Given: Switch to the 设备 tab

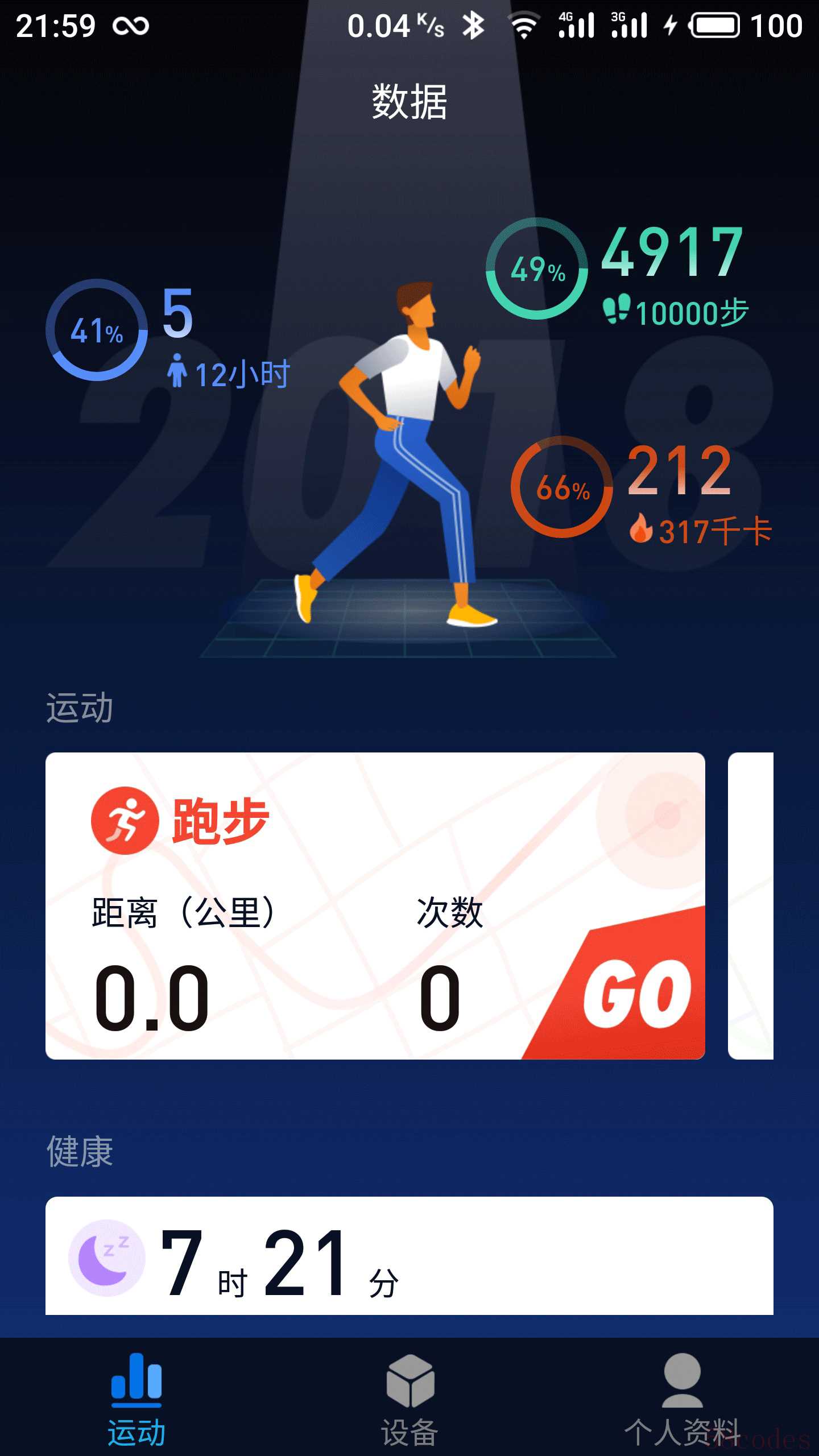Looking at the screenshot, I should 409,1400.
